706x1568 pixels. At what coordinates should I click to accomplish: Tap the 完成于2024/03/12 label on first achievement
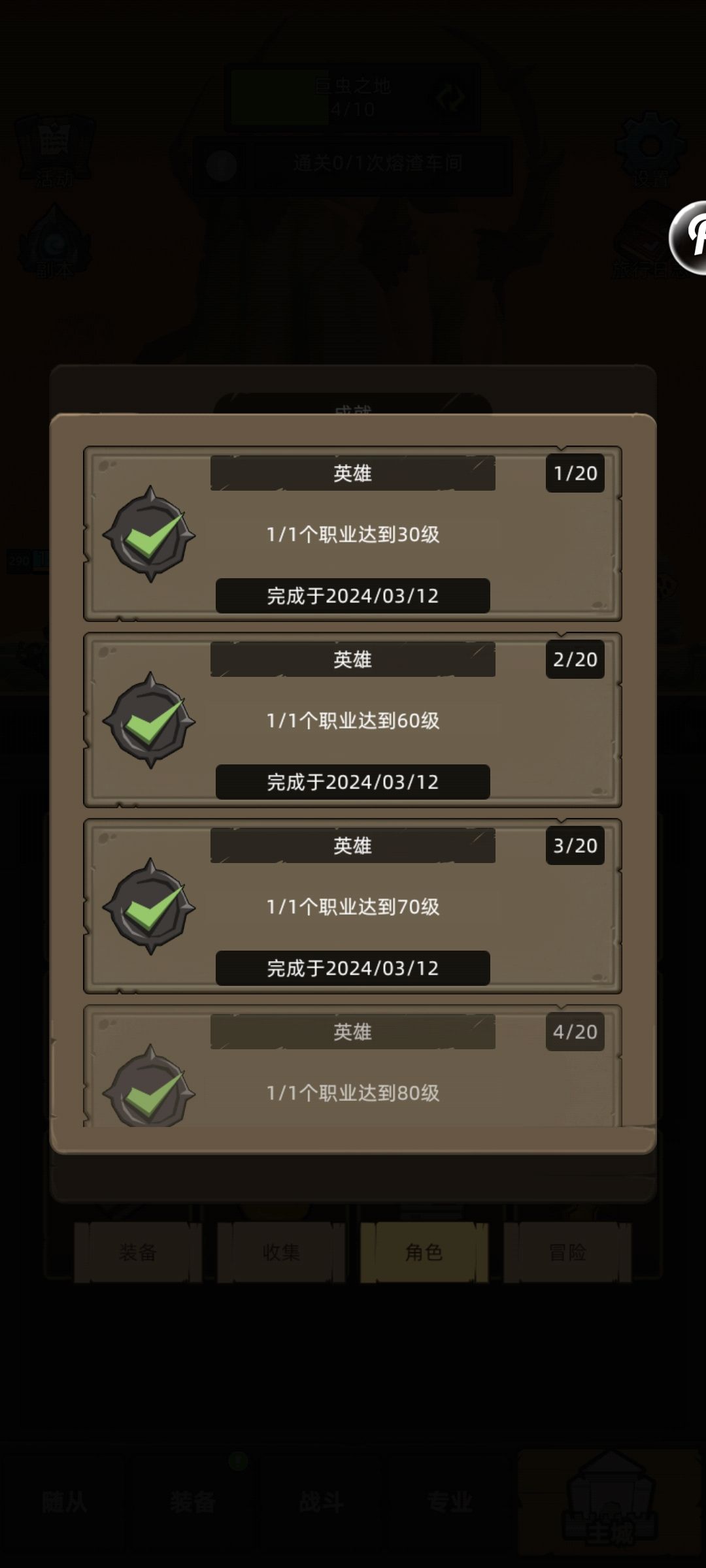point(353,595)
